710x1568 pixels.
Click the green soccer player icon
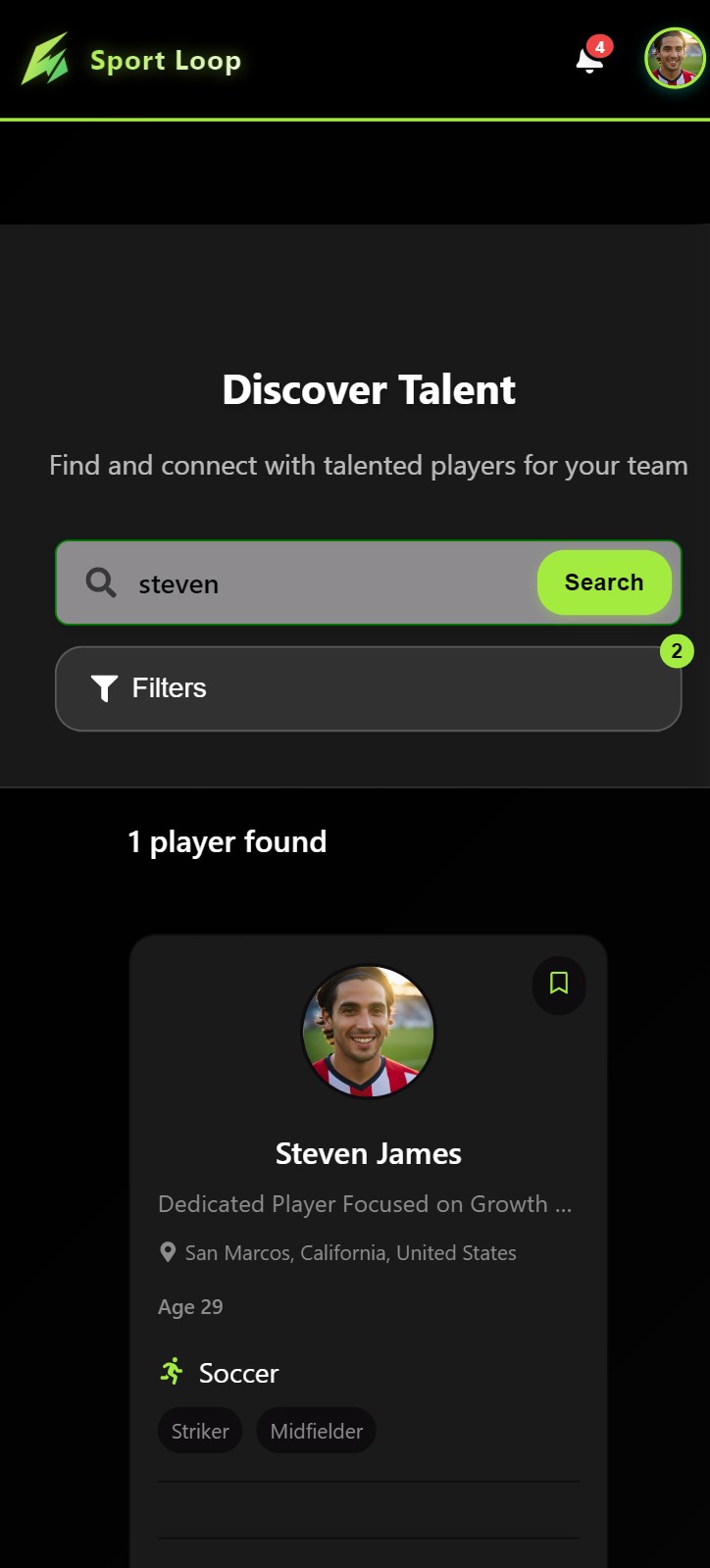pyautogui.click(x=173, y=1373)
